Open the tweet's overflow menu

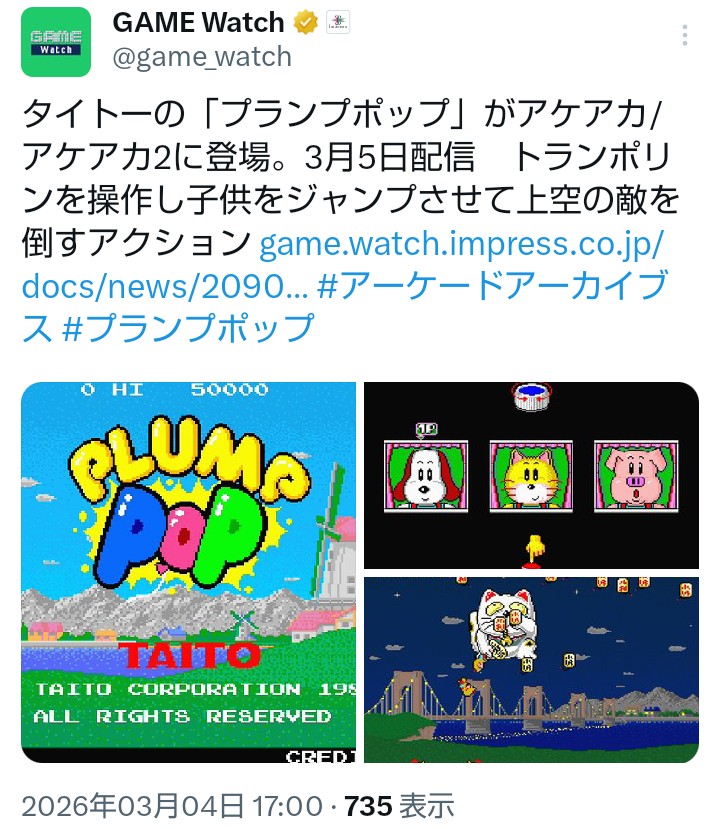(x=685, y=36)
